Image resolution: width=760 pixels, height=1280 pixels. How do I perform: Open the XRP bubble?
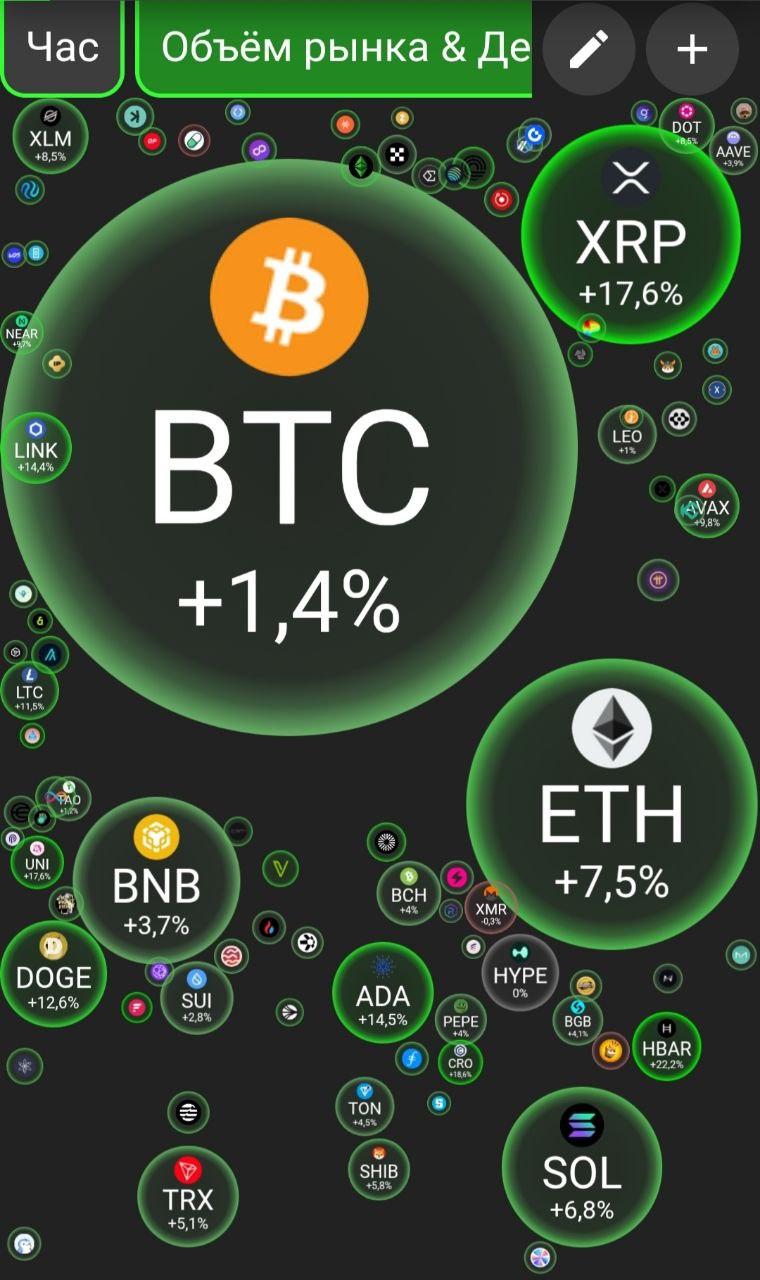click(631, 235)
